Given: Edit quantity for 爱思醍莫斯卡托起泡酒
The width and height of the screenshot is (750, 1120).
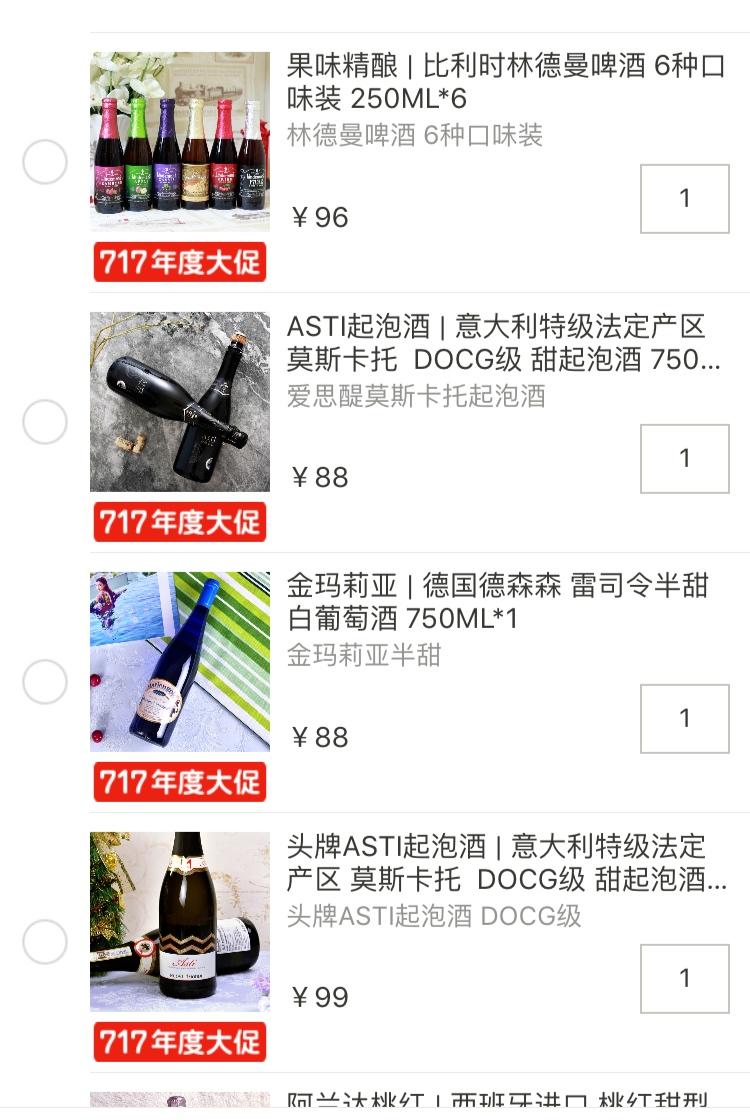Looking at the screenshot, I should click(x=685, y=459).
